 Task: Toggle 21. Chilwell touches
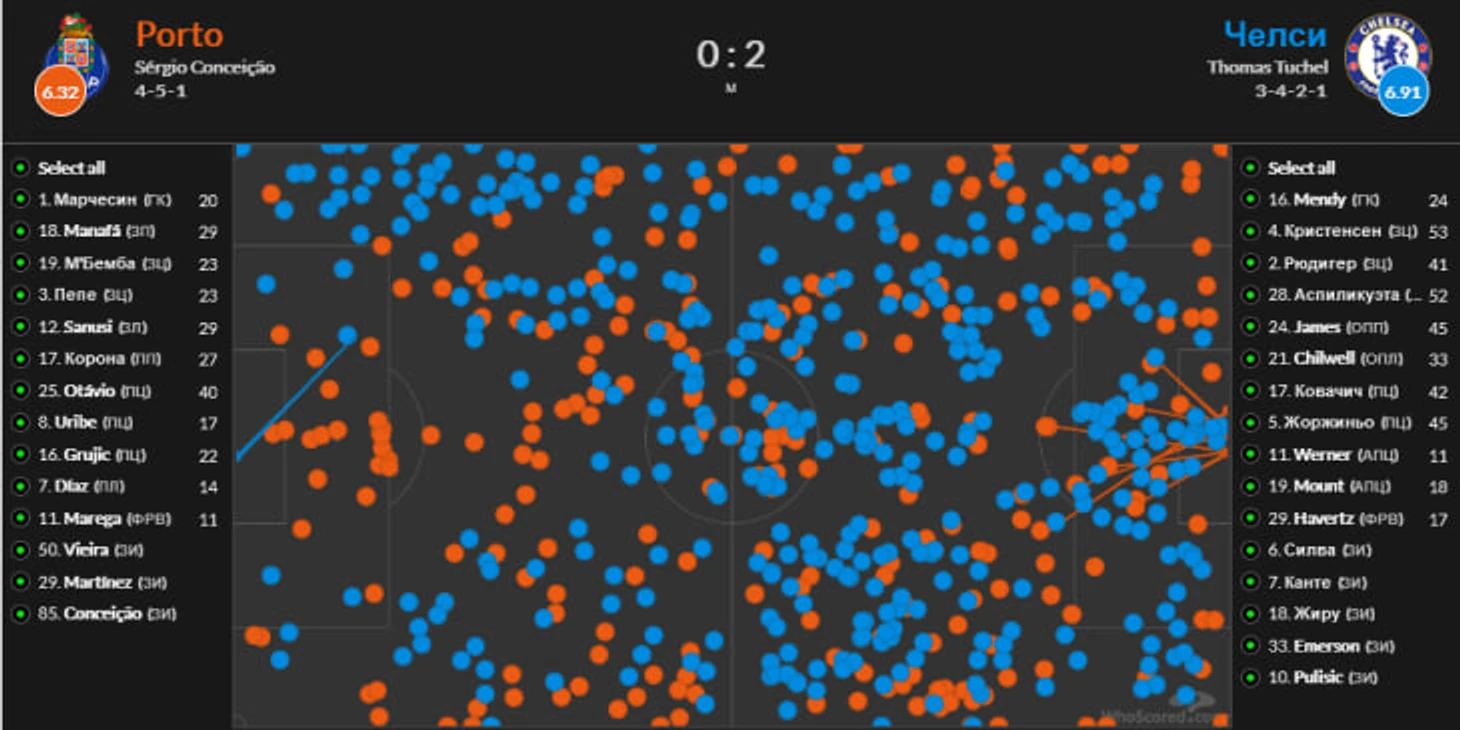(1249, 358)
